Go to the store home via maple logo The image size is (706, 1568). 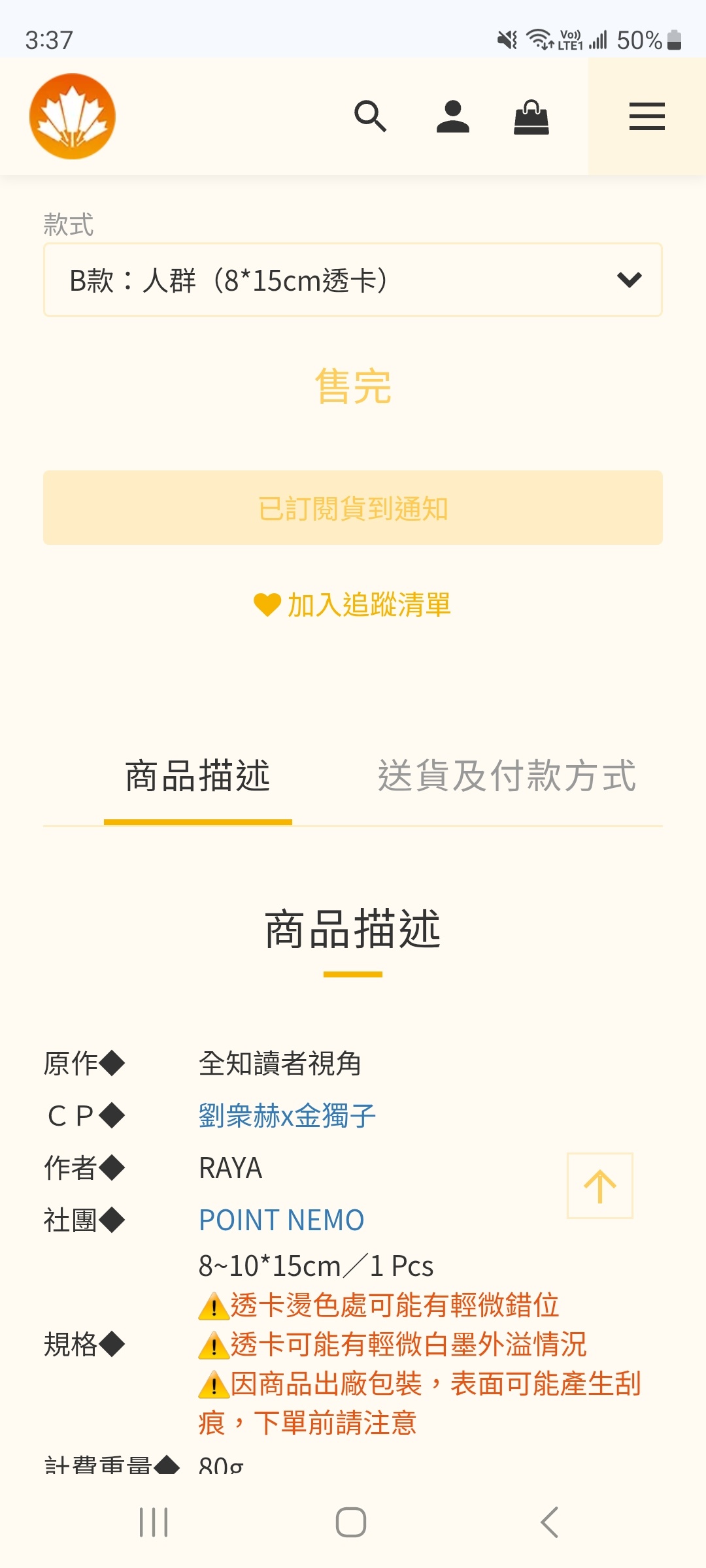tap(73, 116)
